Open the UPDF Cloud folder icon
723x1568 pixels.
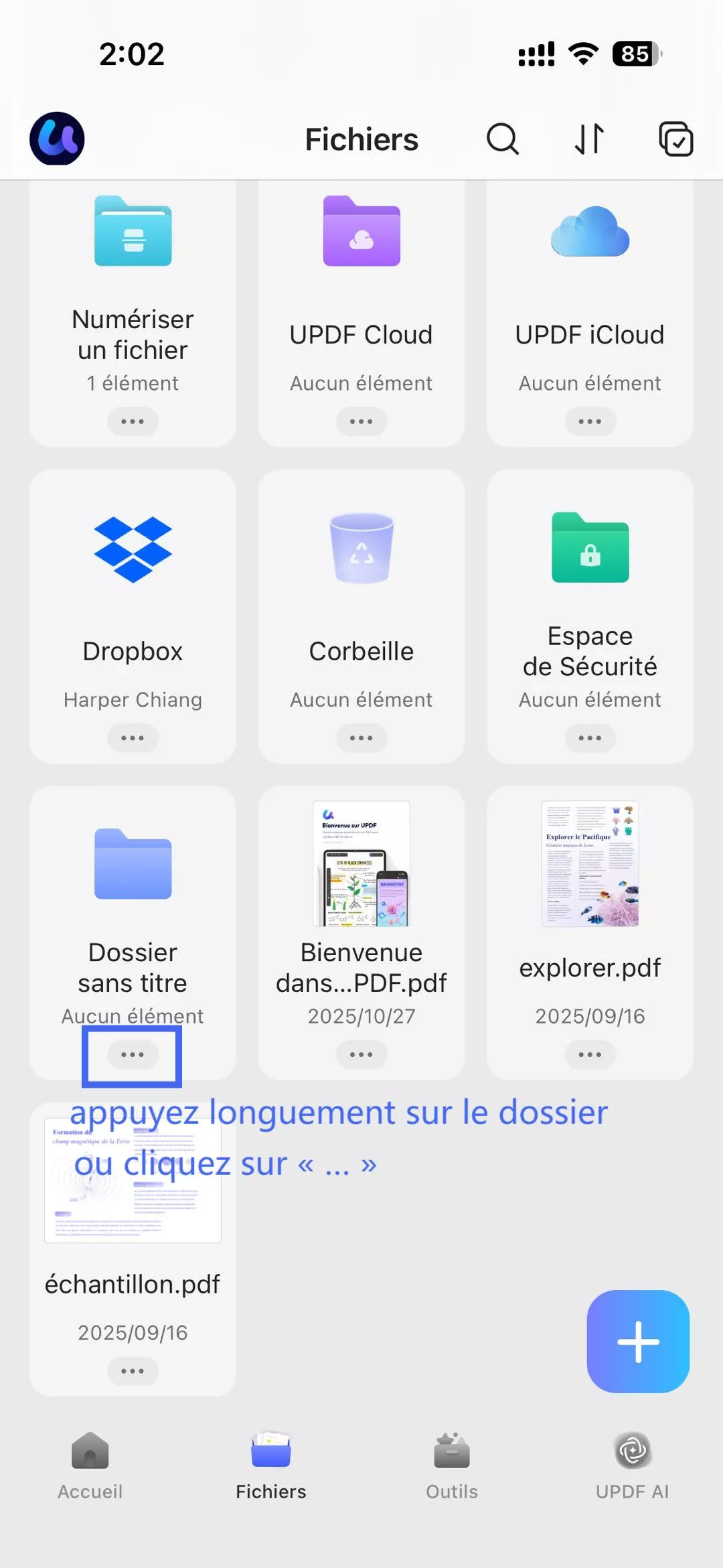coord(361,232)
